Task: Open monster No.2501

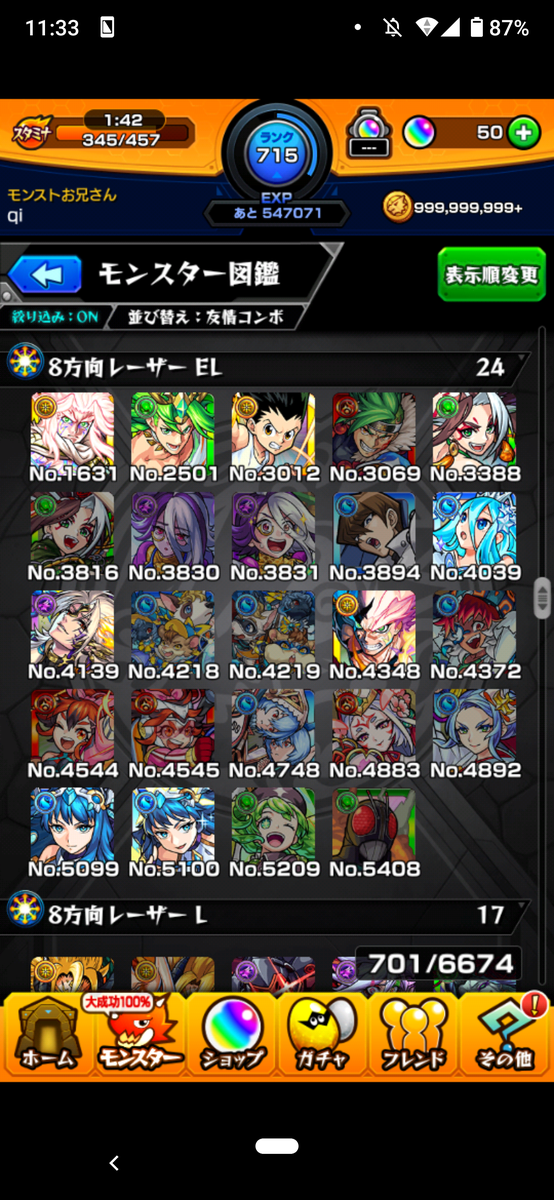Action: pos(172,437)
